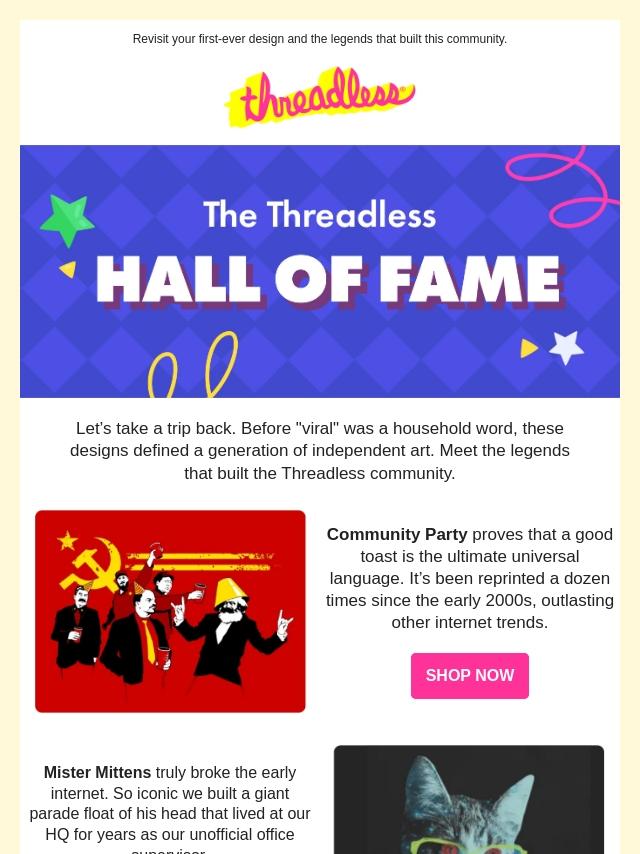Open the Community Party design image
This screenshot has height=854, width=640.
tap(170, 611)
